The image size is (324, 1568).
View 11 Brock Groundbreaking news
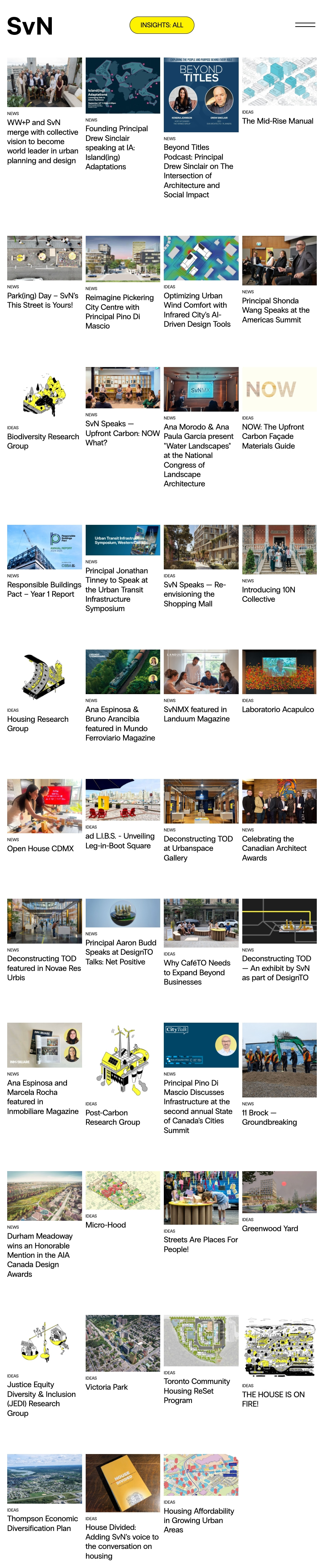269,1117
